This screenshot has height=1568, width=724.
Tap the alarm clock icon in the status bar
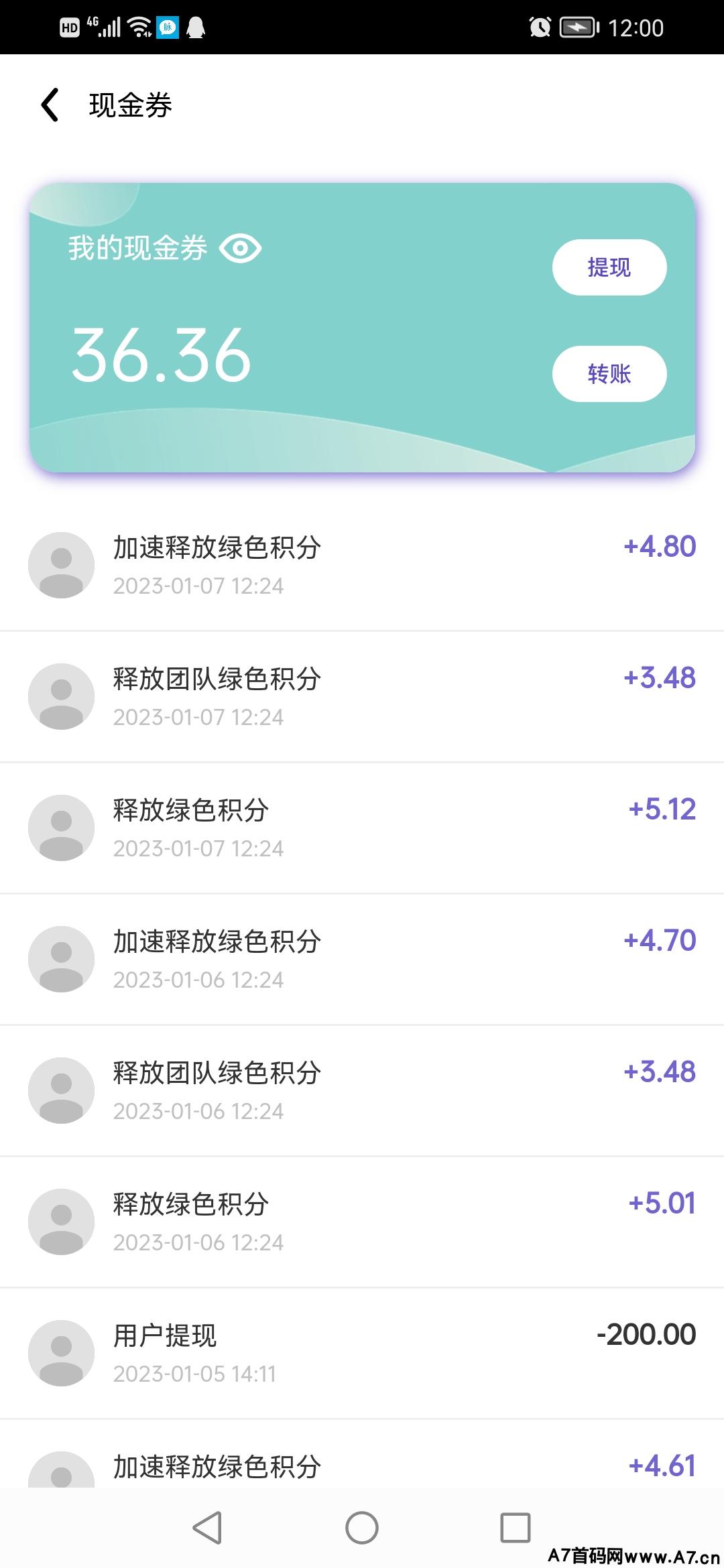pyautogui.click(x=540, y=27)
